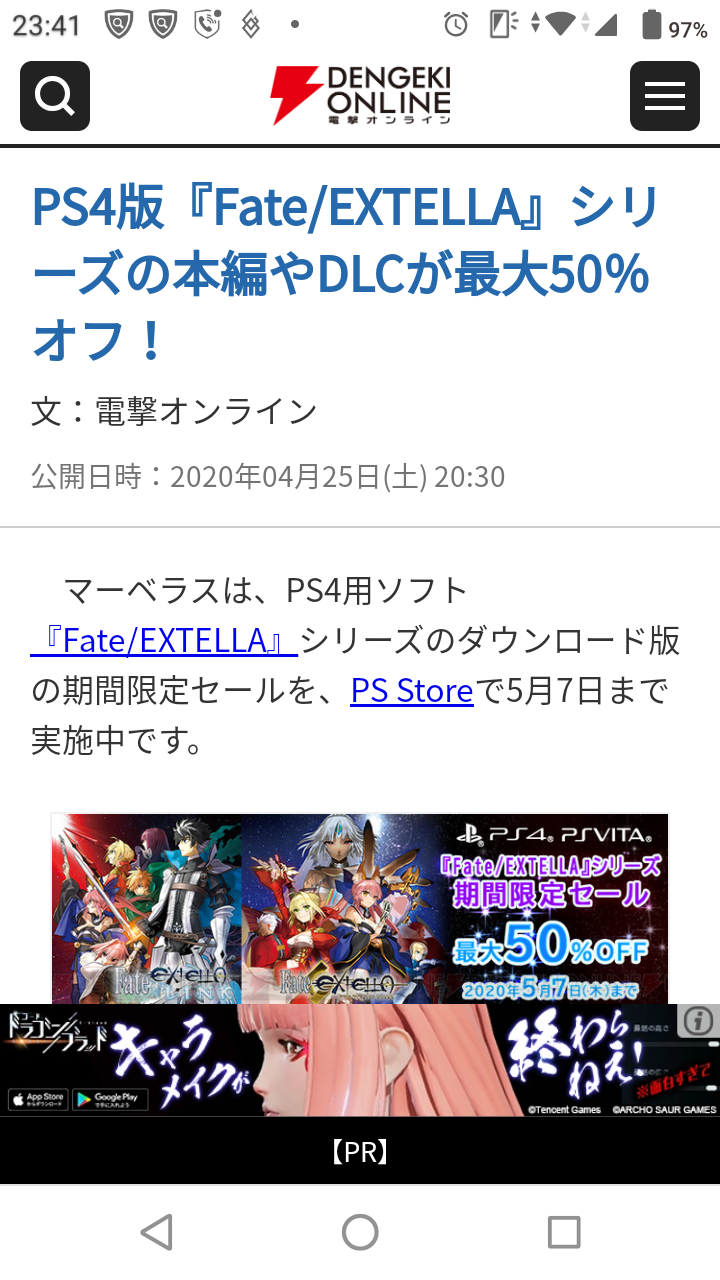The image size is (720, 1280).
Task: Go back with the system back button
Action: [157, 1232]
